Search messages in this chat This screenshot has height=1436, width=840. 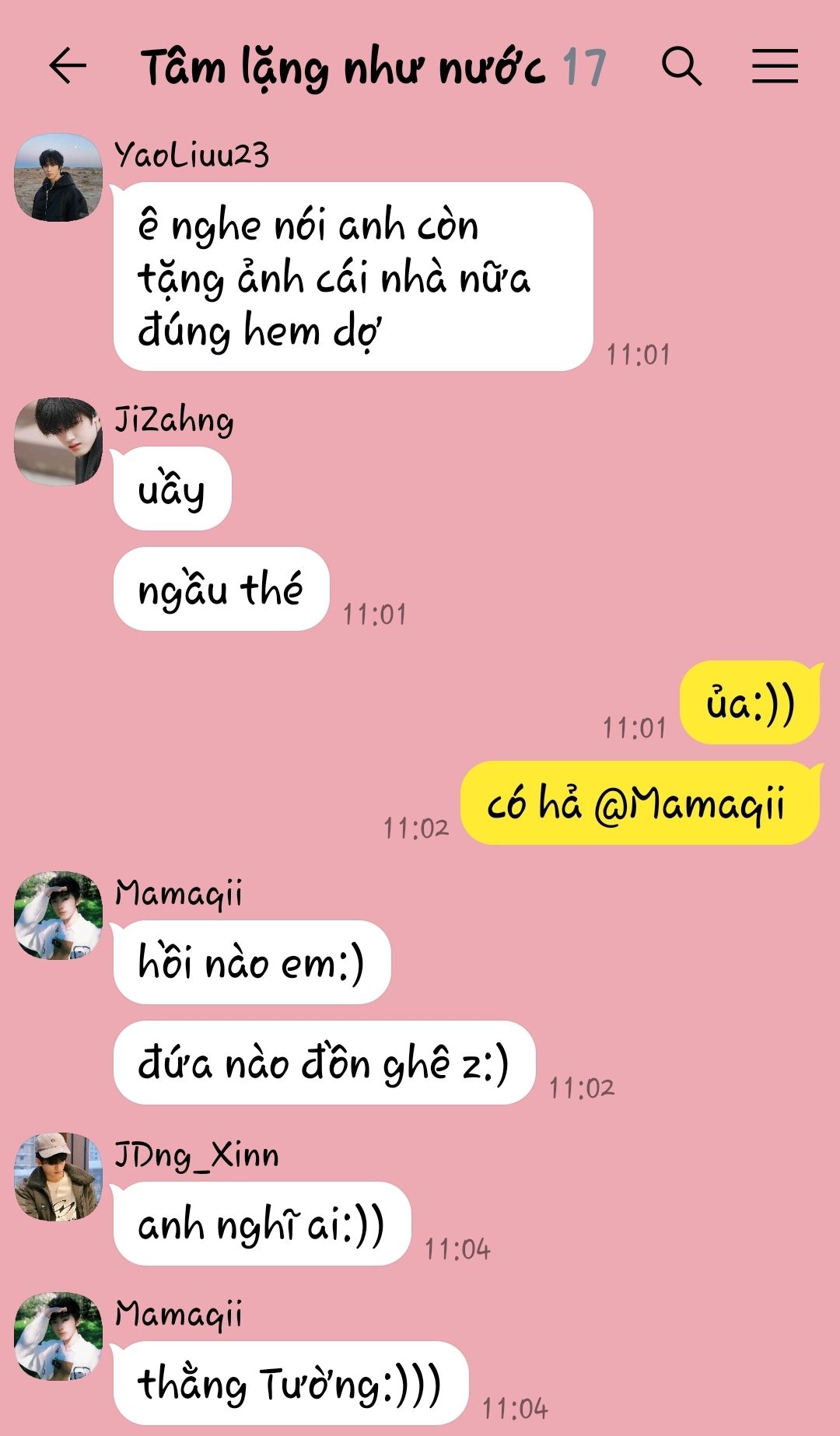[681, 66]
